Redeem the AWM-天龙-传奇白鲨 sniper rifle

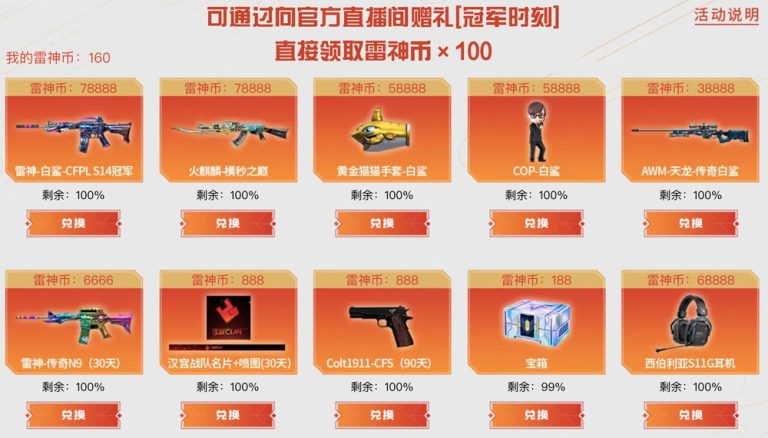click(689, 223)
